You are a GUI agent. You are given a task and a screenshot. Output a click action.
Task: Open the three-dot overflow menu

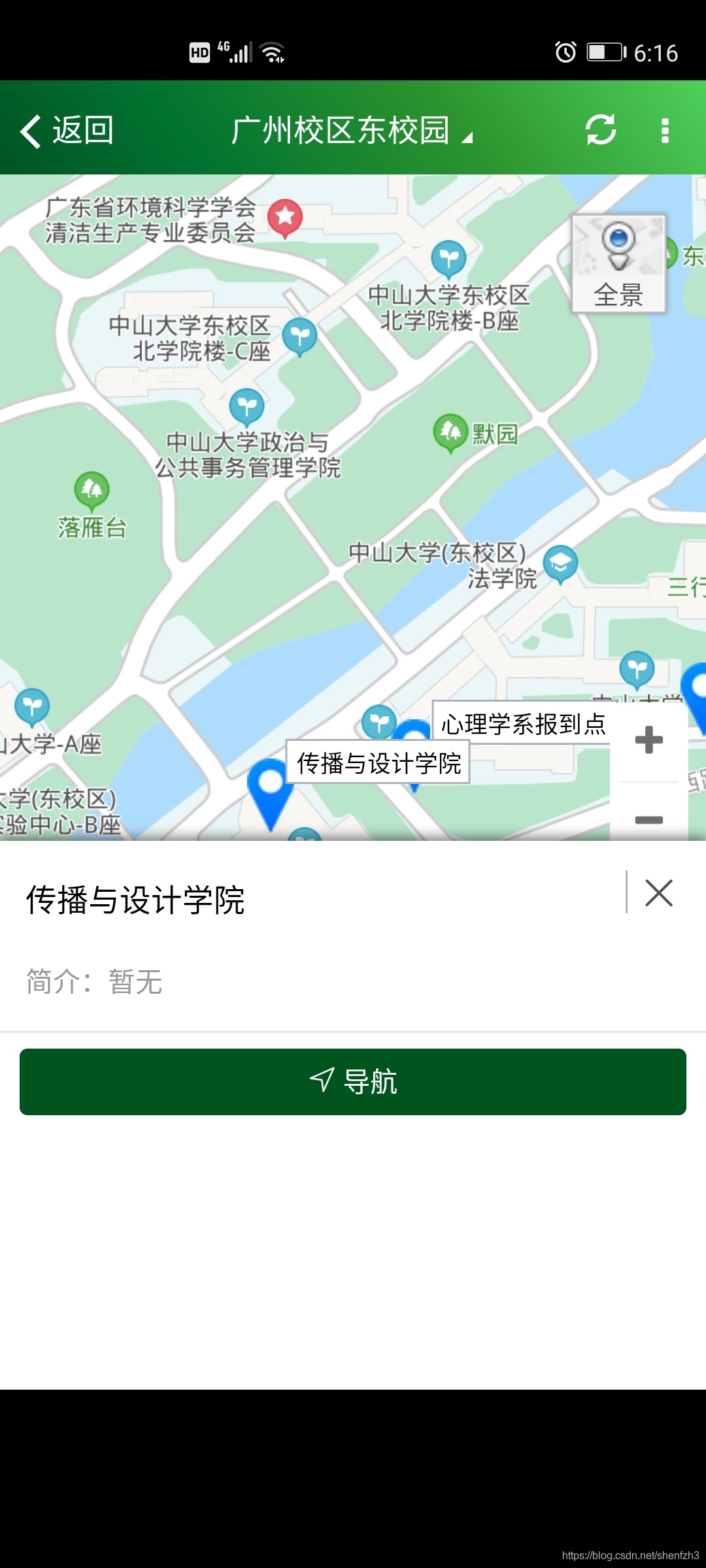pyautogui.click(x=665, y=130)
